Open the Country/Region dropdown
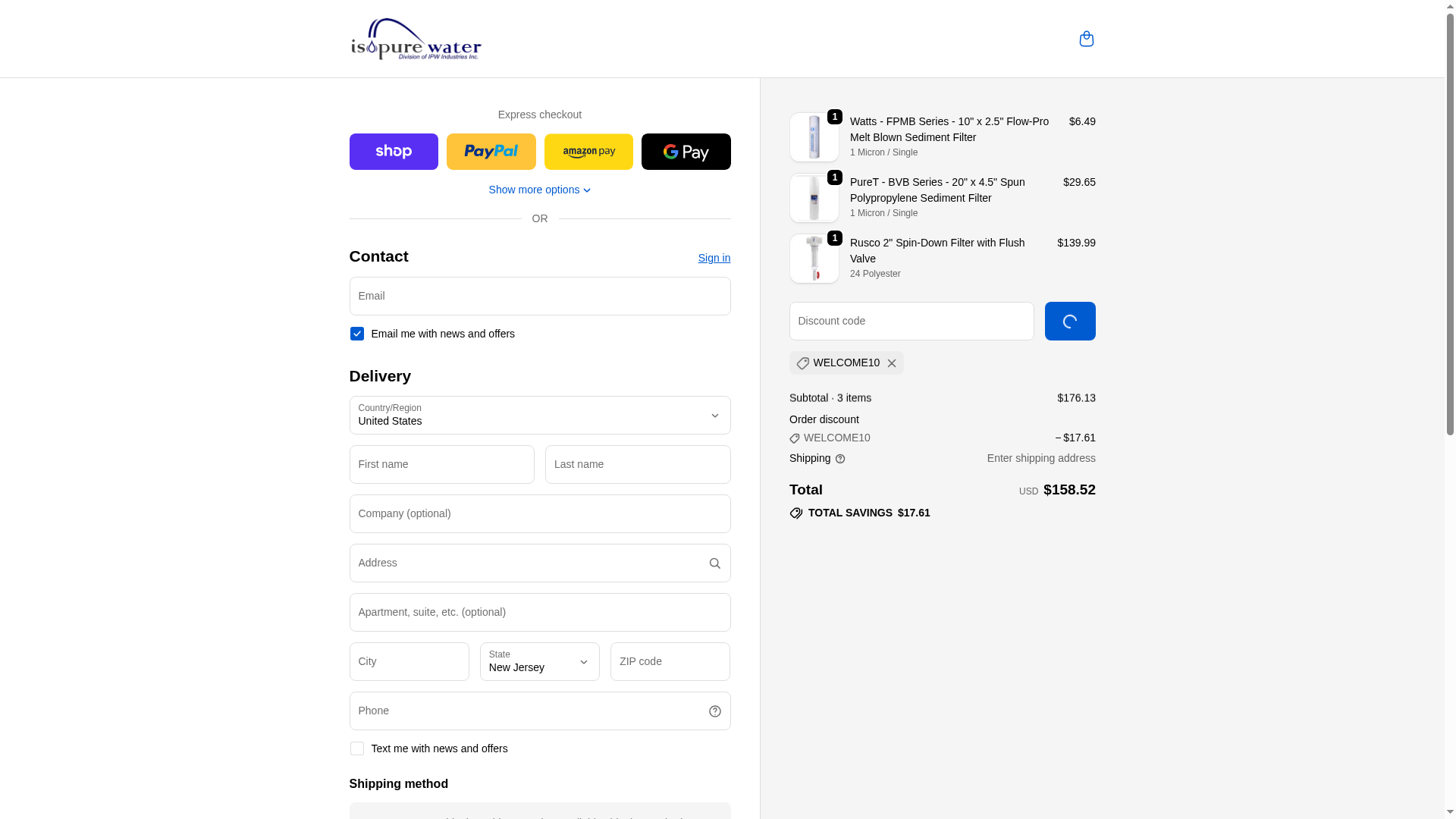The height and width of the screenshot is (819, 1456). coord(539,415)
